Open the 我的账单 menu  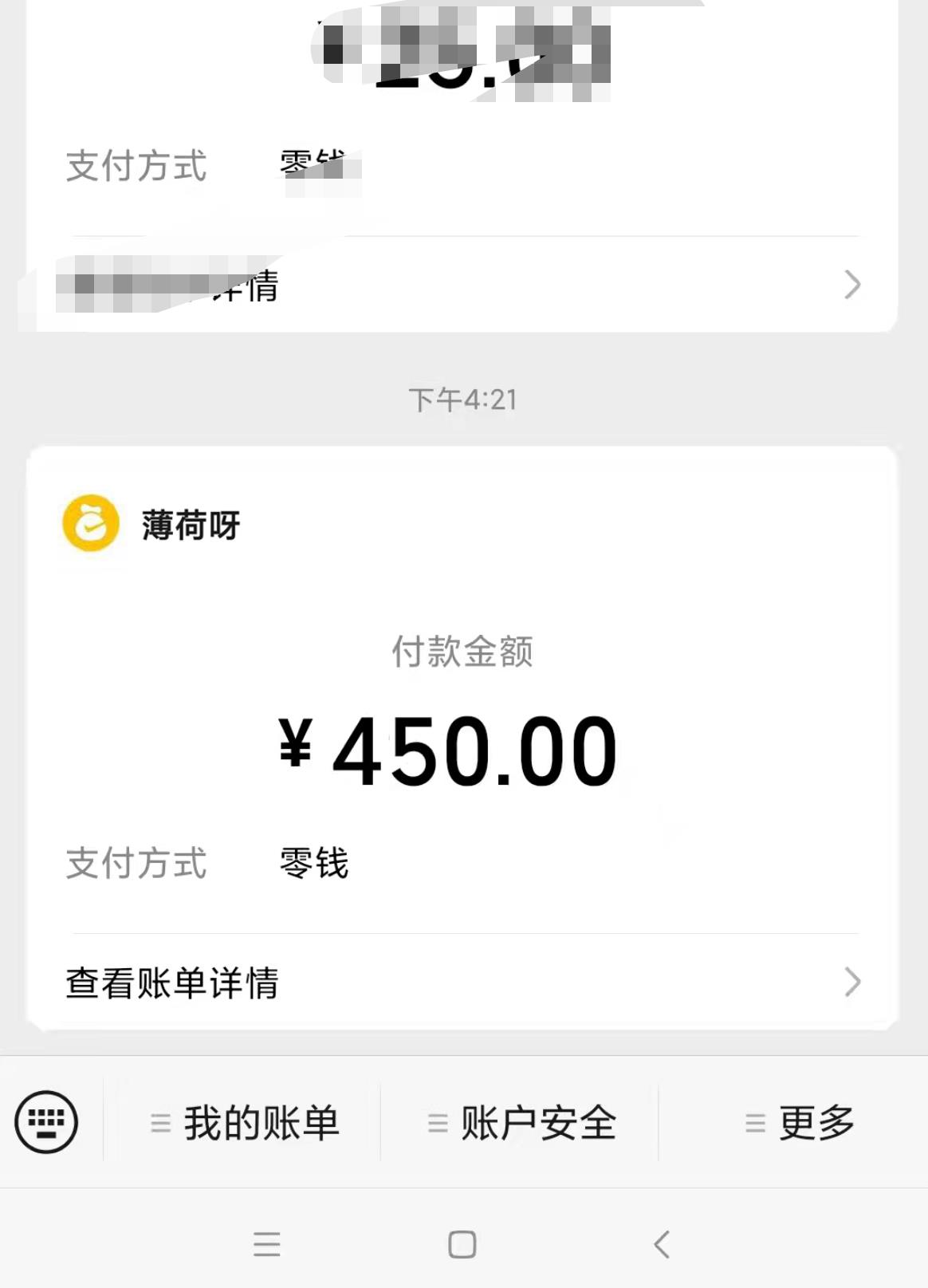tap(245, 1123)
